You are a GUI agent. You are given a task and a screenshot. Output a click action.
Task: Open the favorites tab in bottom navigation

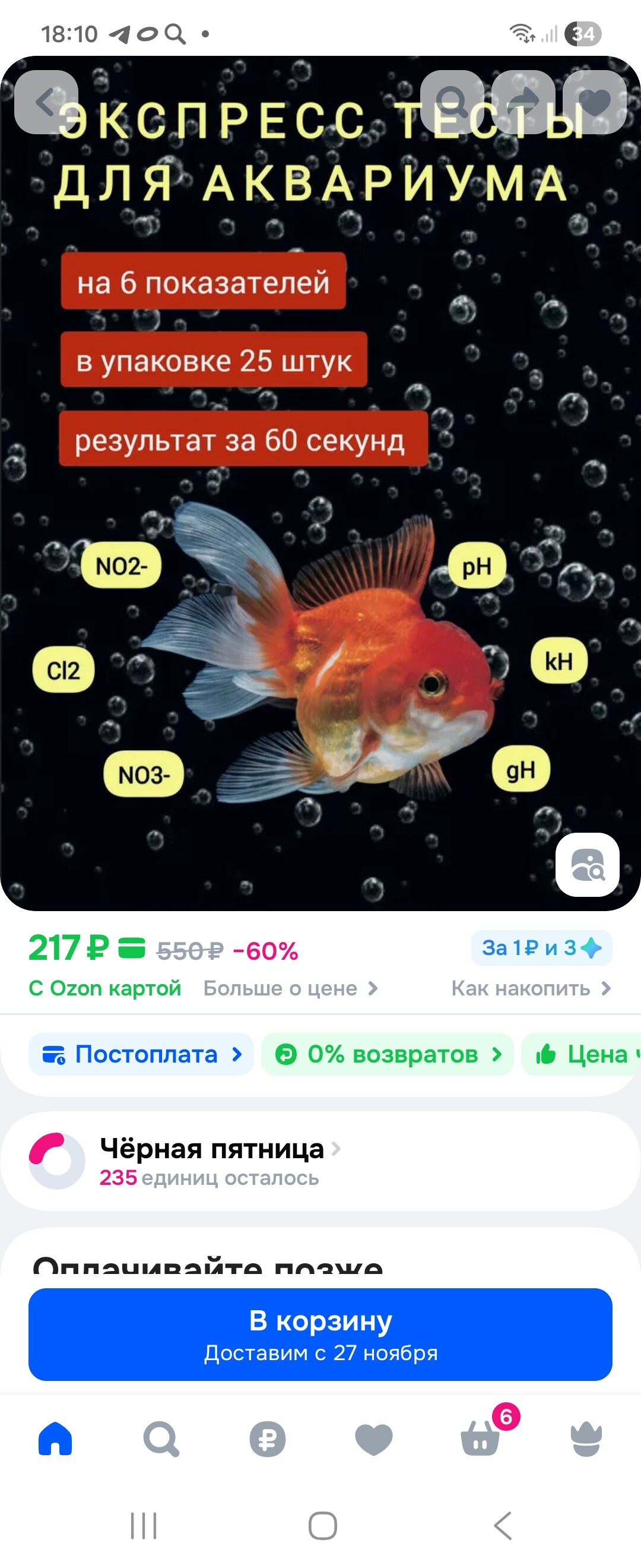point(373,1439)
